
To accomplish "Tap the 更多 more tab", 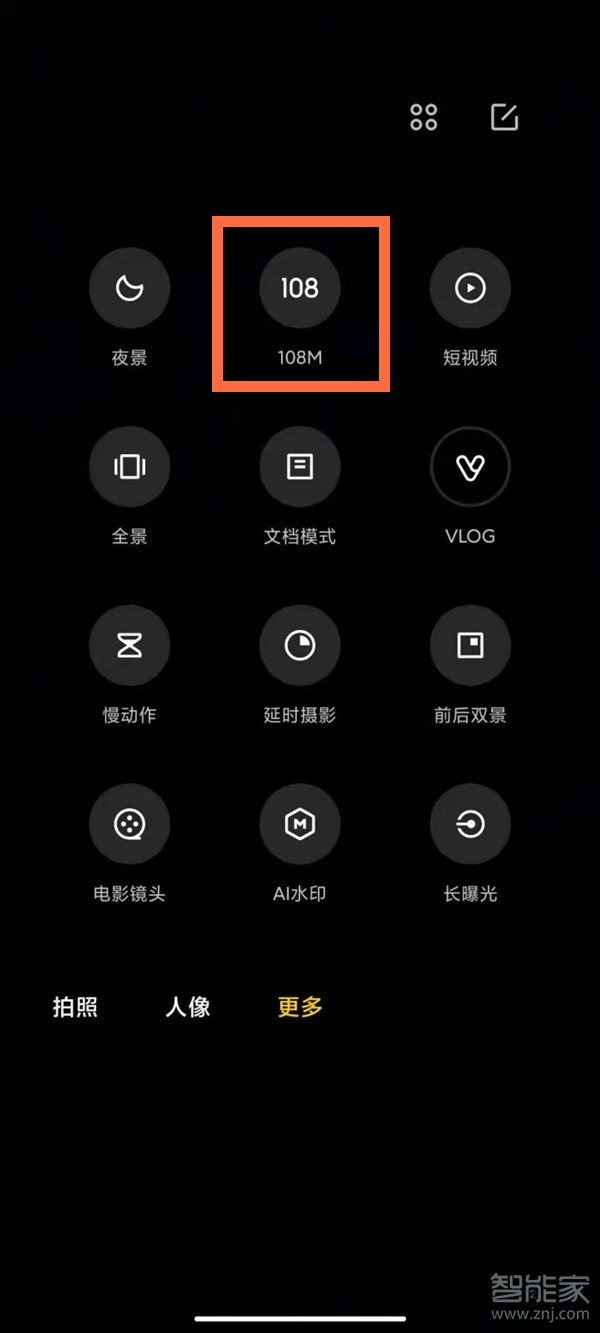I will tap(300, 1007).
